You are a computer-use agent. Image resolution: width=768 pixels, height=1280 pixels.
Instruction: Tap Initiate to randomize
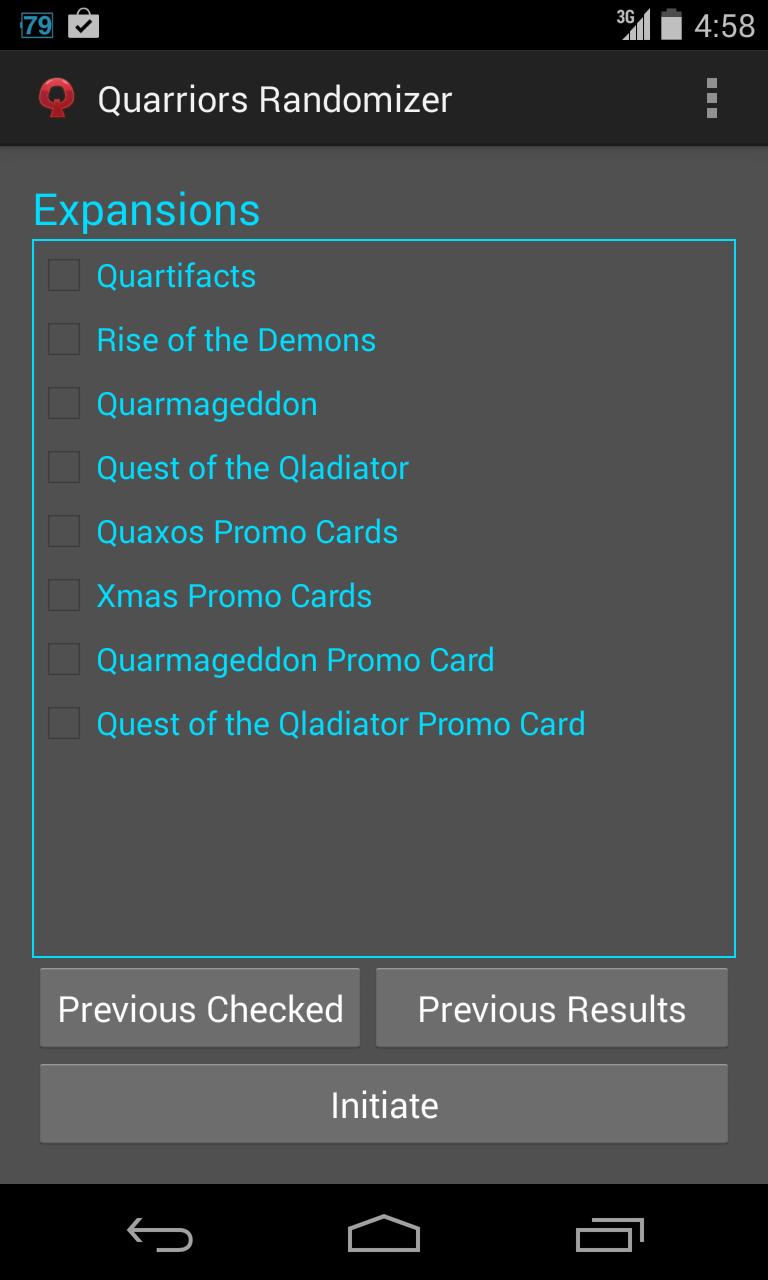coord(384,1104)
